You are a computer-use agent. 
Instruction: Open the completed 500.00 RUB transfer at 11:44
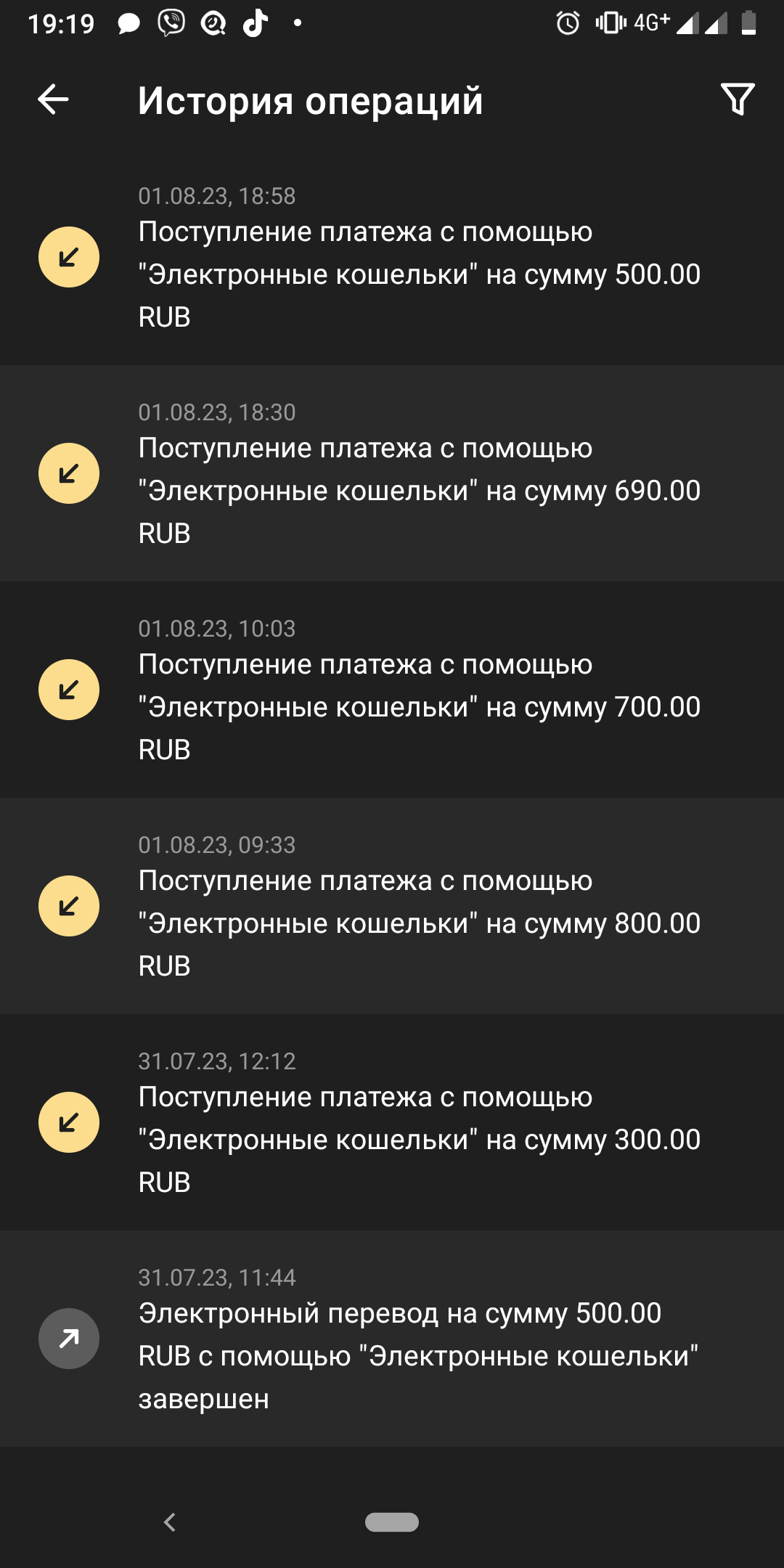click(392, 1339)
